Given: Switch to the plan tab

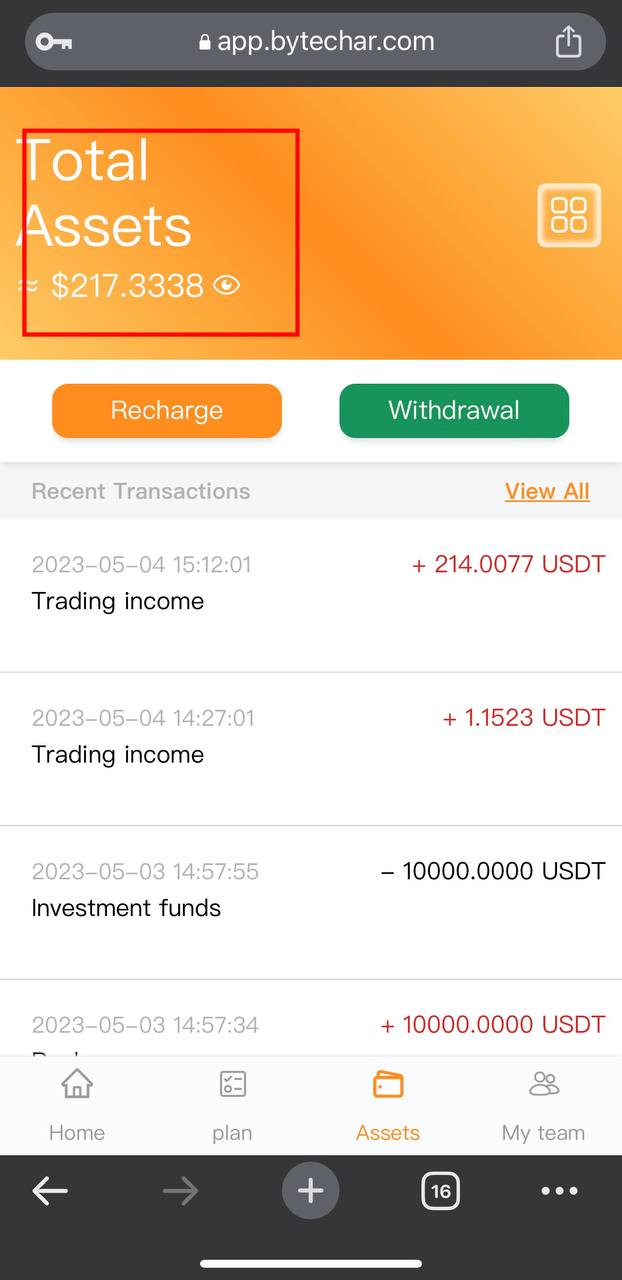Looking at the screenshot, I should point(232,1105).
